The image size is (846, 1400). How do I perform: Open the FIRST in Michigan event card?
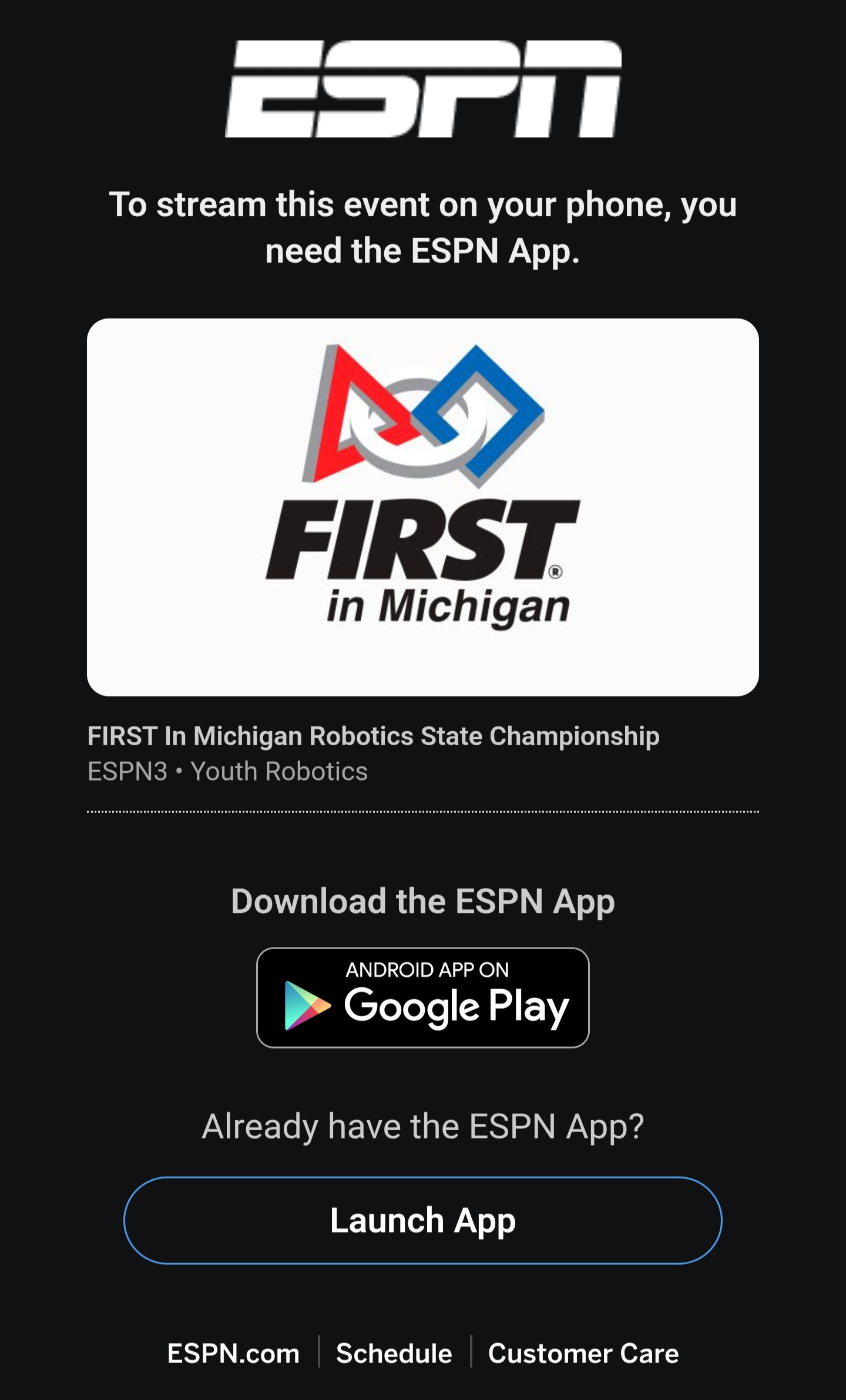click(x=422, y=507)
